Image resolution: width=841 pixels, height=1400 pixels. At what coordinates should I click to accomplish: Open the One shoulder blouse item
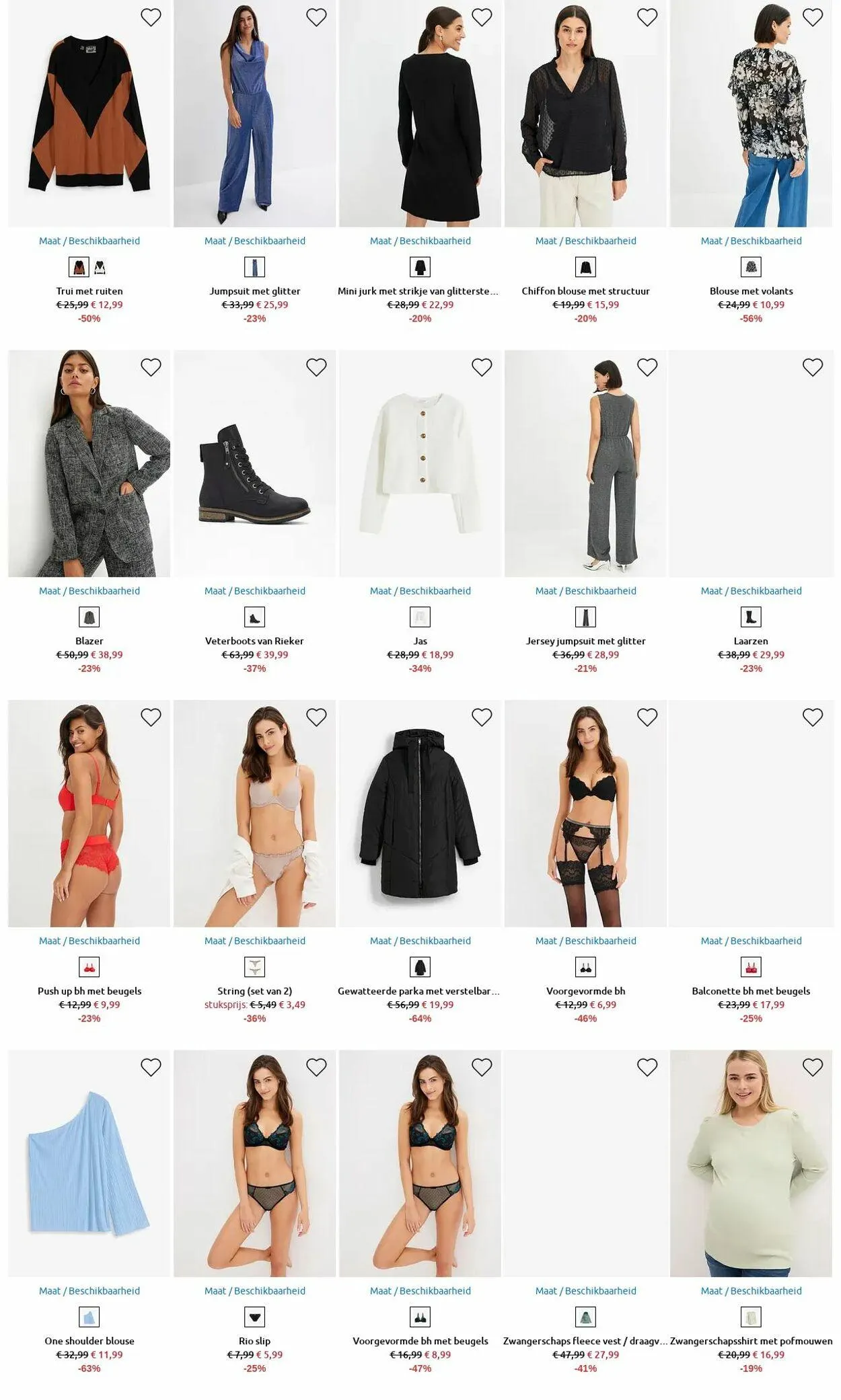coord(89,1341)
